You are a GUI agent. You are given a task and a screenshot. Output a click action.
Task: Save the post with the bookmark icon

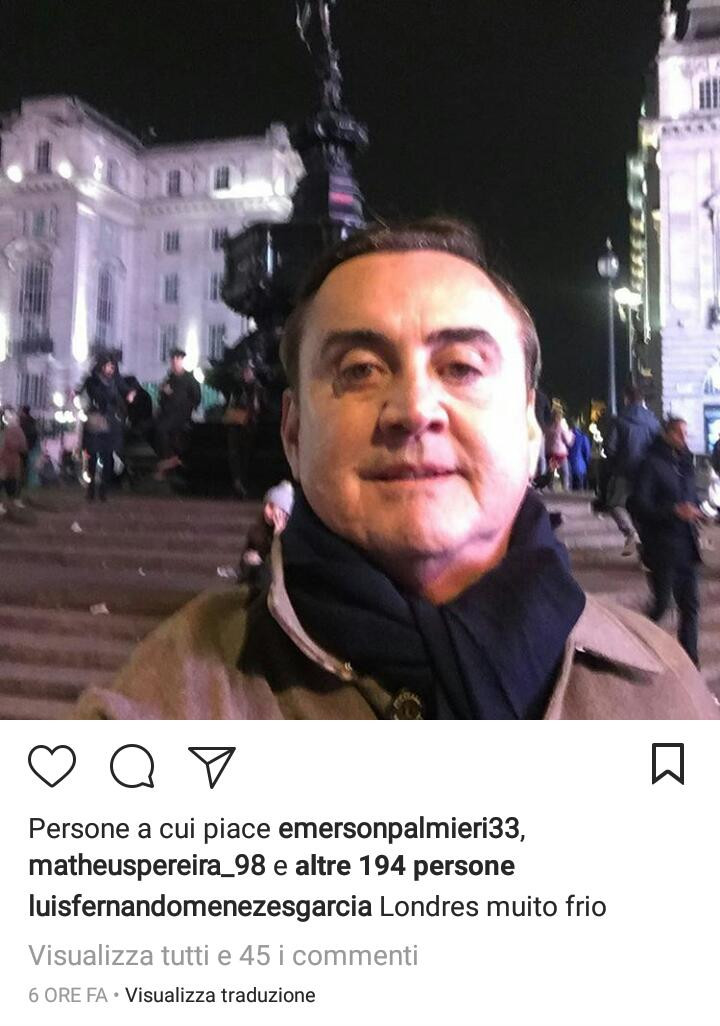[x=667, y=764]
